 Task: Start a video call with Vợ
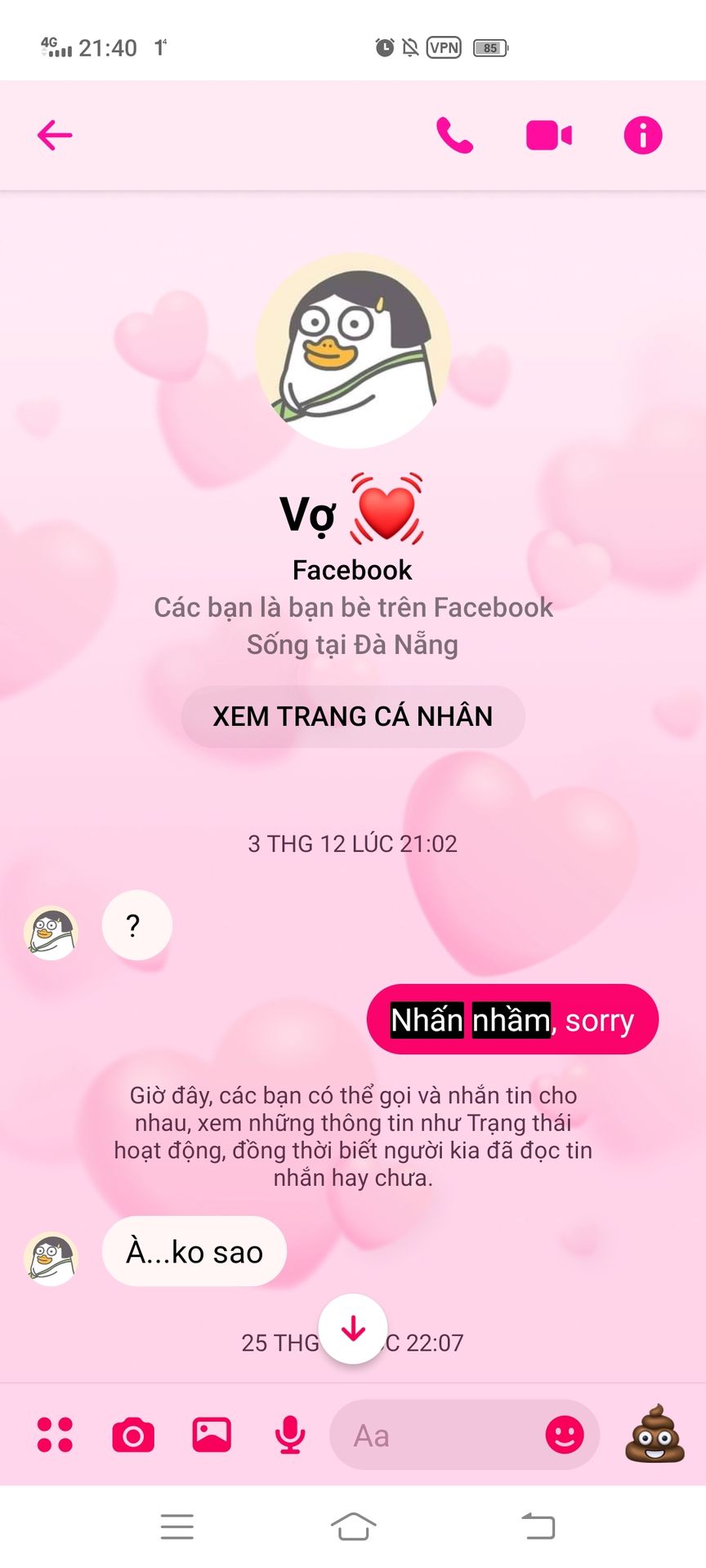[x=548, y=136]
